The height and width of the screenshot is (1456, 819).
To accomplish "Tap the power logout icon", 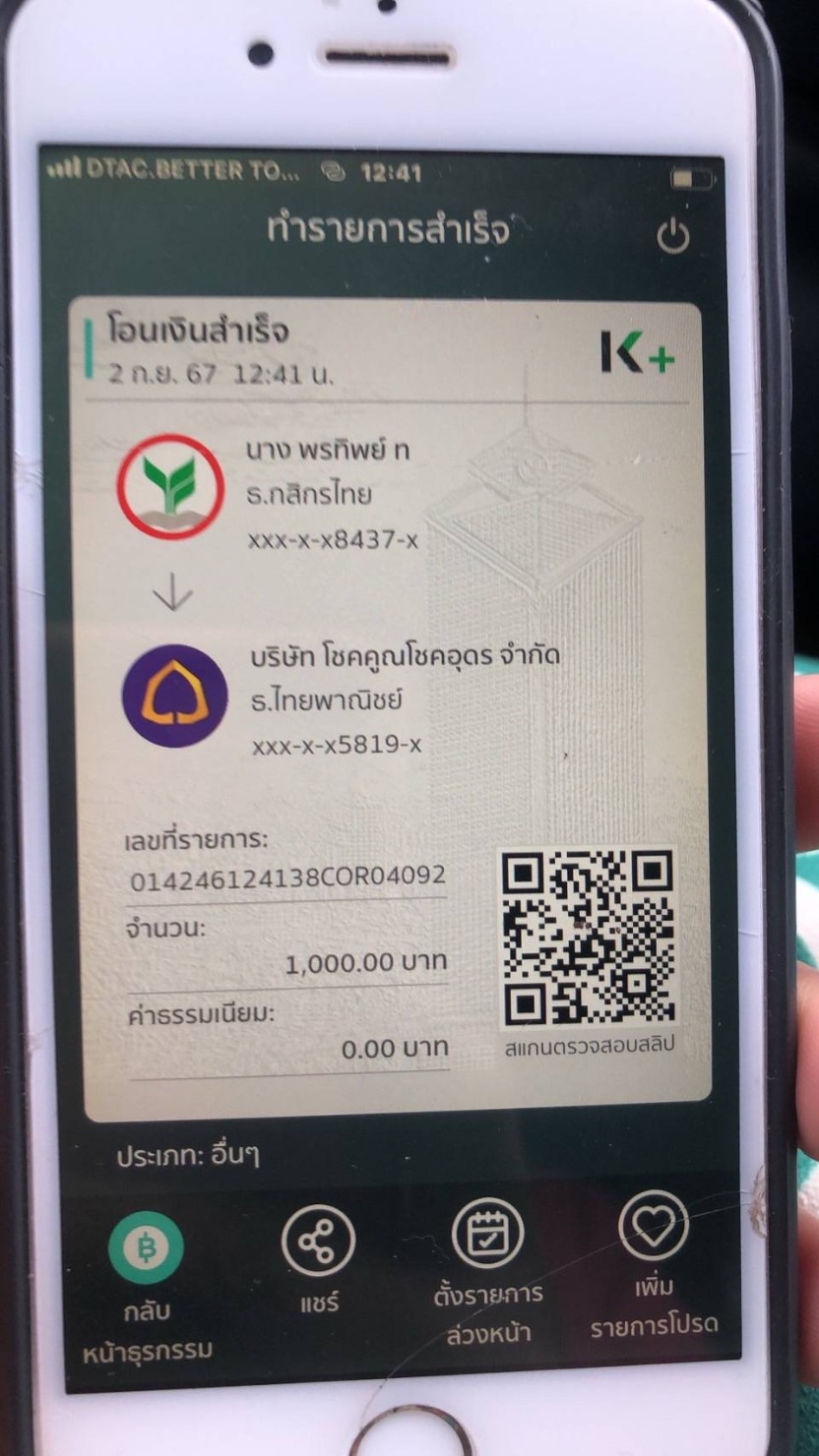I will click(x=673, y=236).
